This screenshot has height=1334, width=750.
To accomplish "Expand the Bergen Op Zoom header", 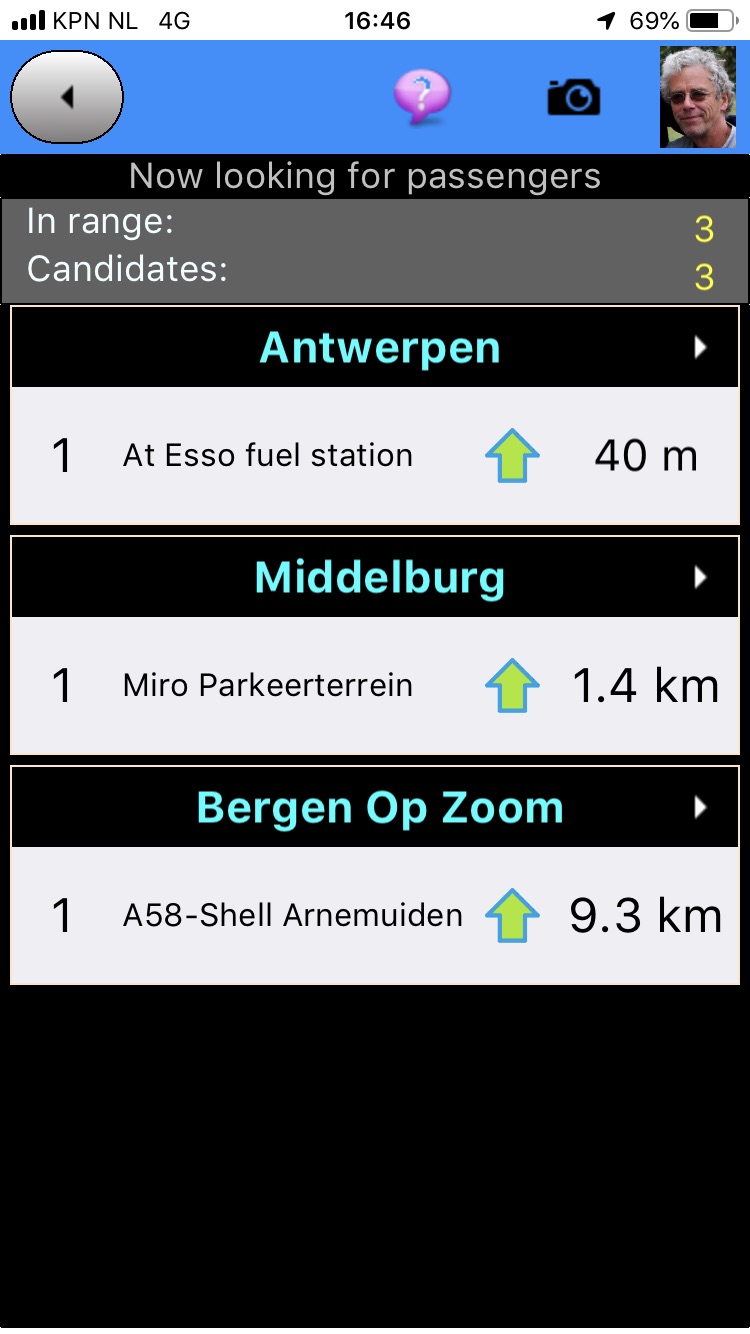I will click(375, 808).
